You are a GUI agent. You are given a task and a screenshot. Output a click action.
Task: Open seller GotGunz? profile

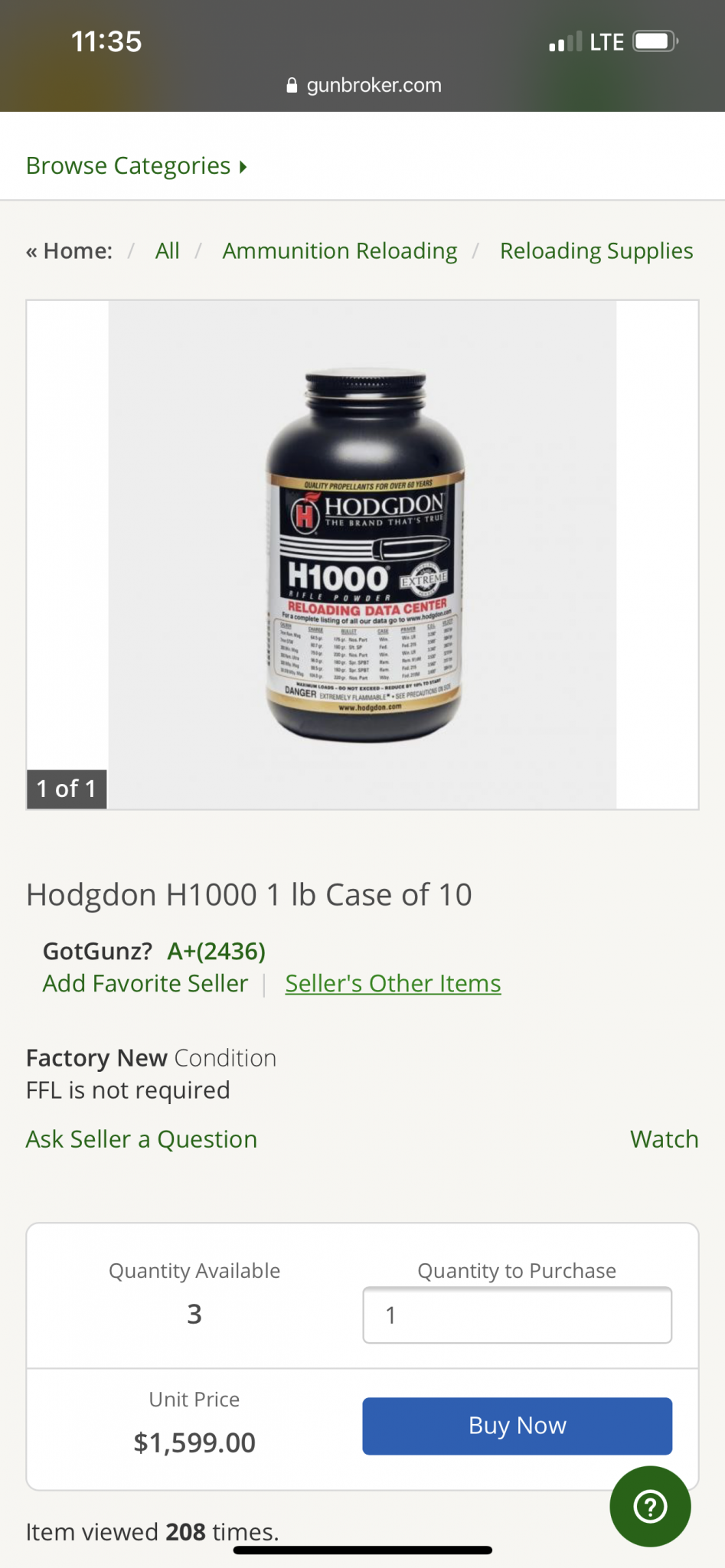point(97,951)
